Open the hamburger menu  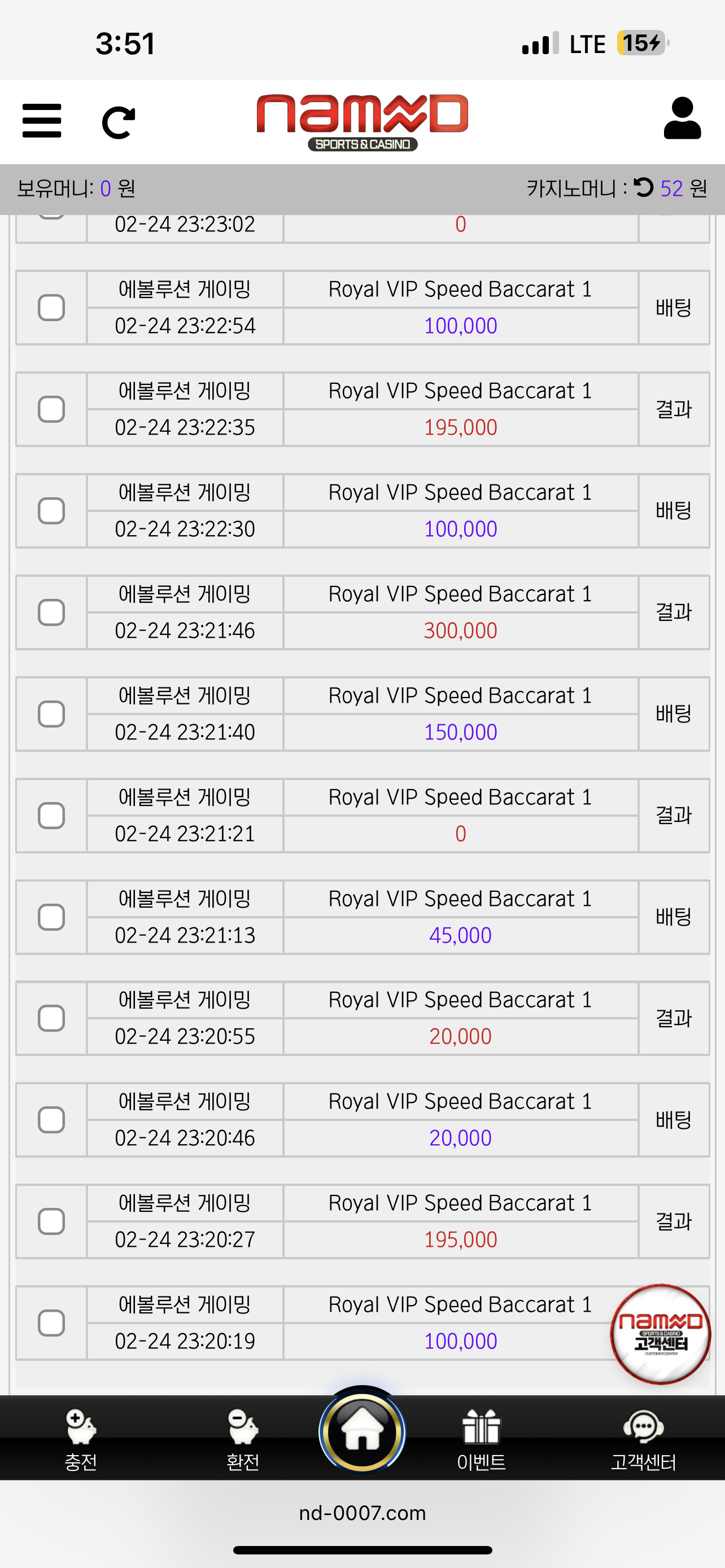pos(41,121)
